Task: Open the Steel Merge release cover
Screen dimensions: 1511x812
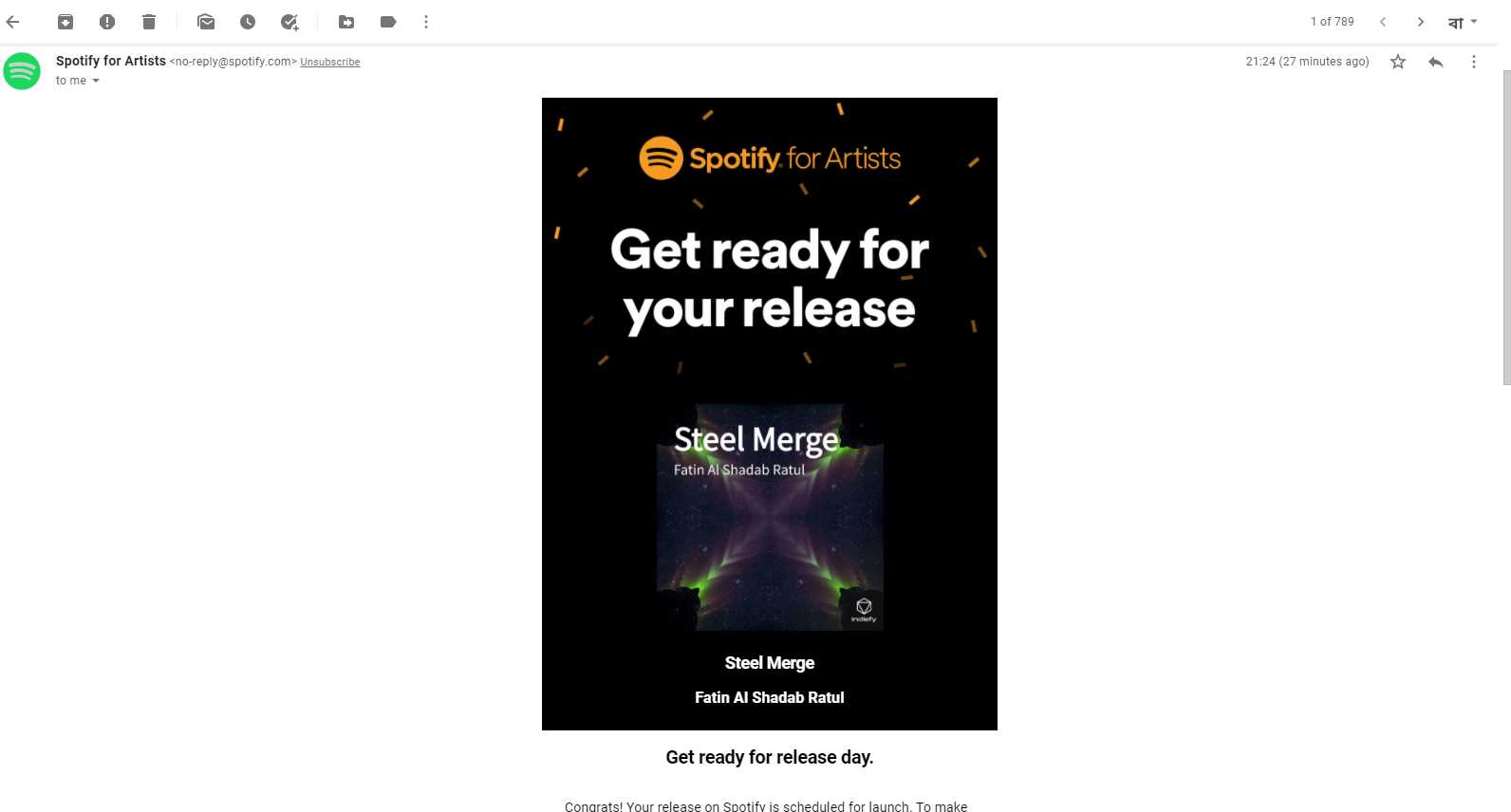Action: [770, 517]
